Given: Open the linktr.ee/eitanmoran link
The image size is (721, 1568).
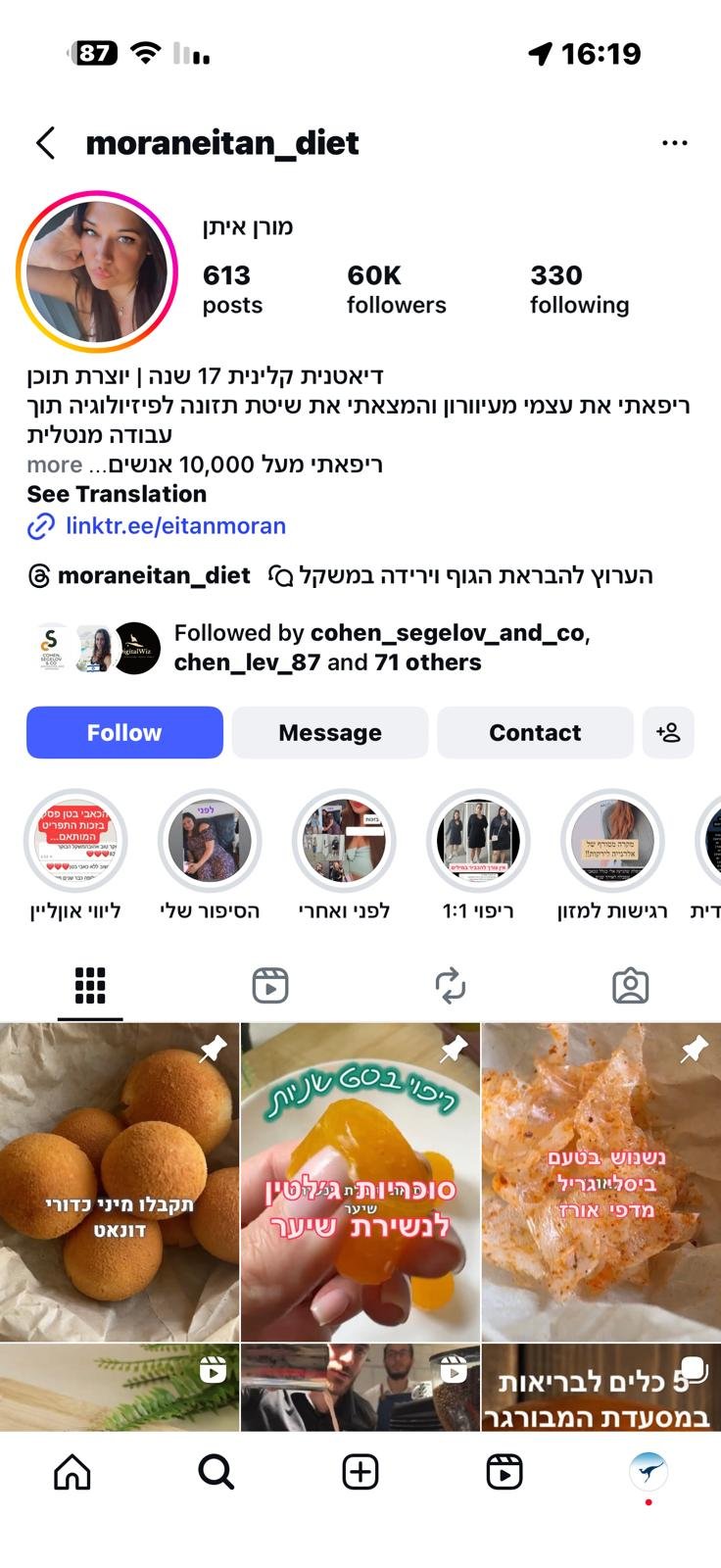Looking at the screenshot, I should (x=175, y=526).
